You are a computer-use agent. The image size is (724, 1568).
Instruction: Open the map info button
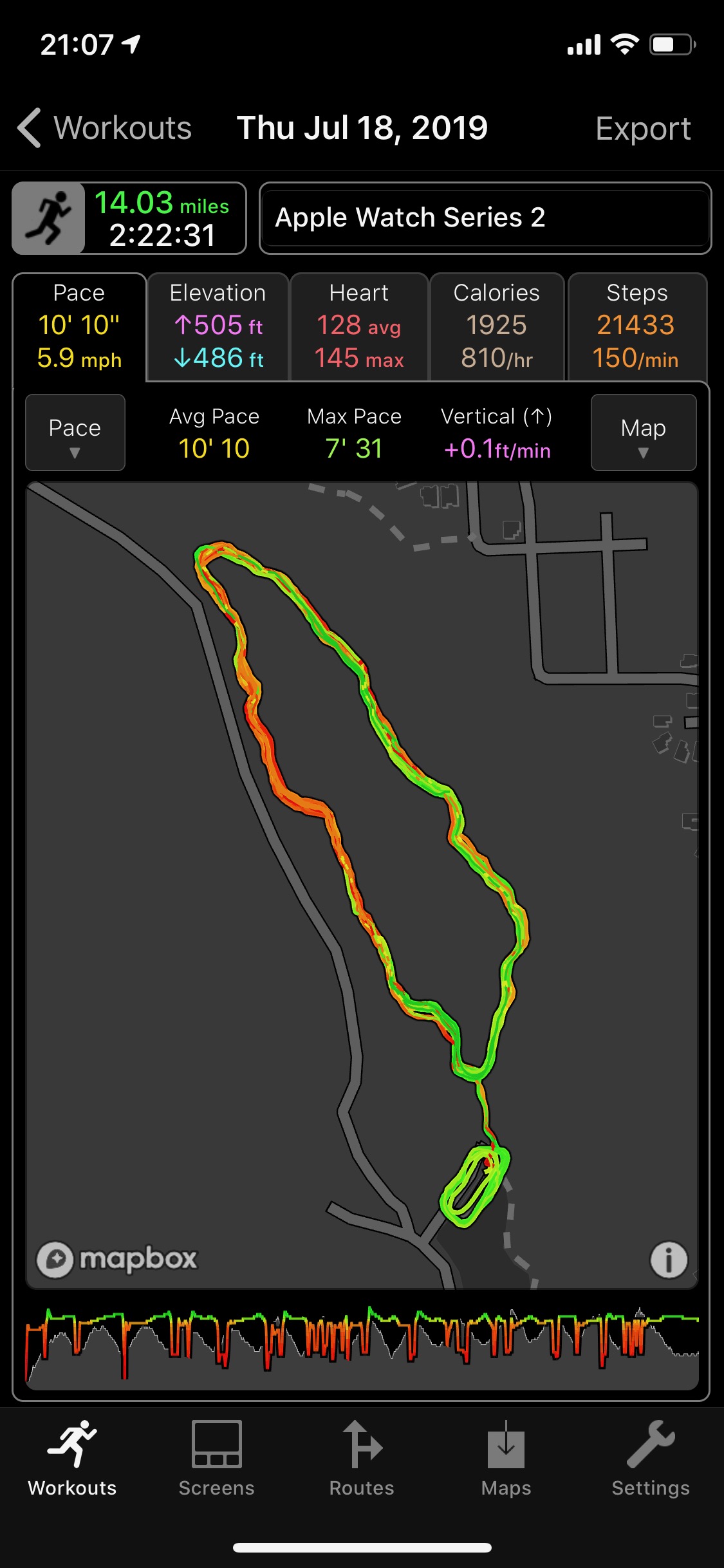pos(669,1260)
